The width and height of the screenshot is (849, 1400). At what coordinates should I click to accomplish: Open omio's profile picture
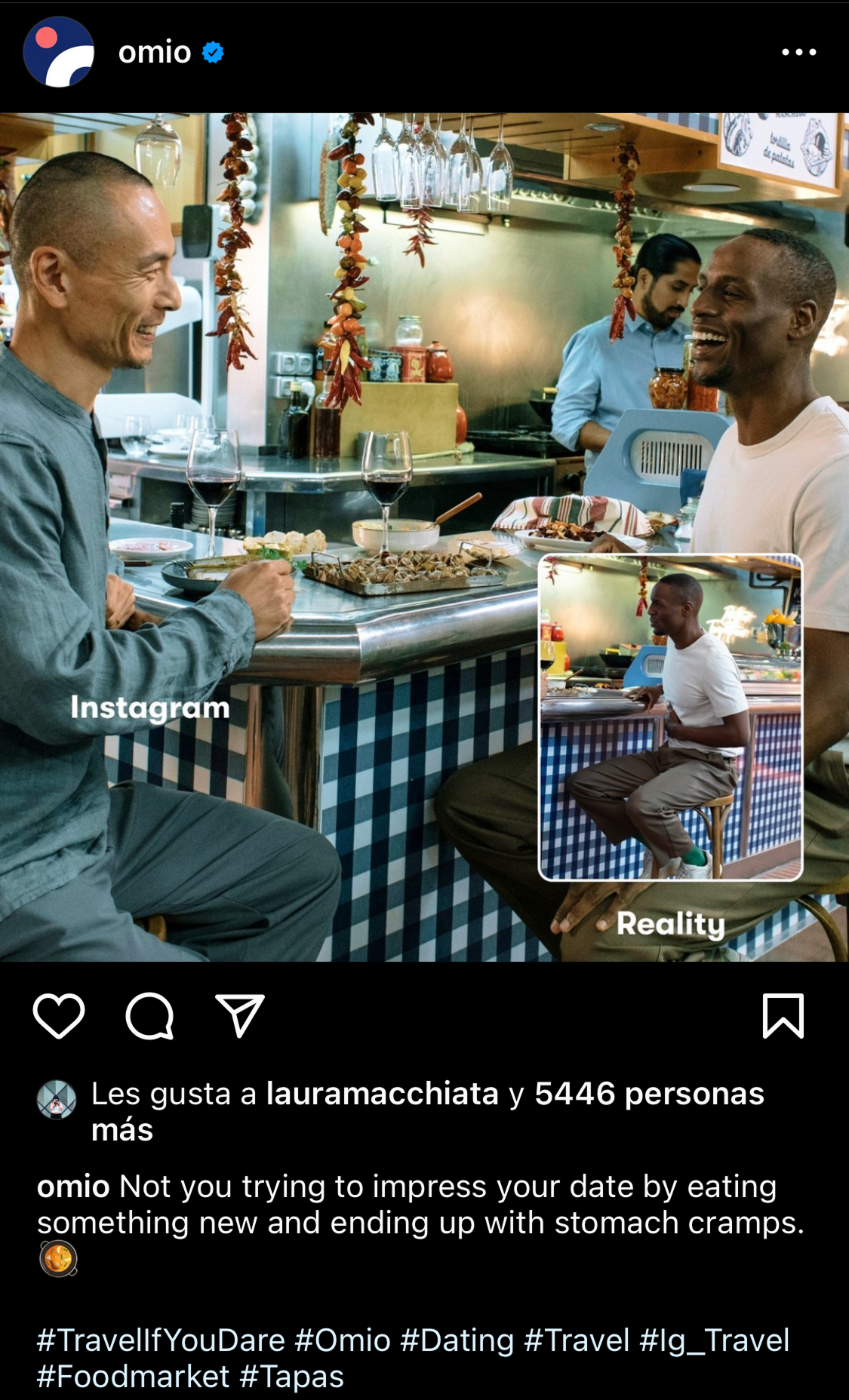(x=59, y=52)
